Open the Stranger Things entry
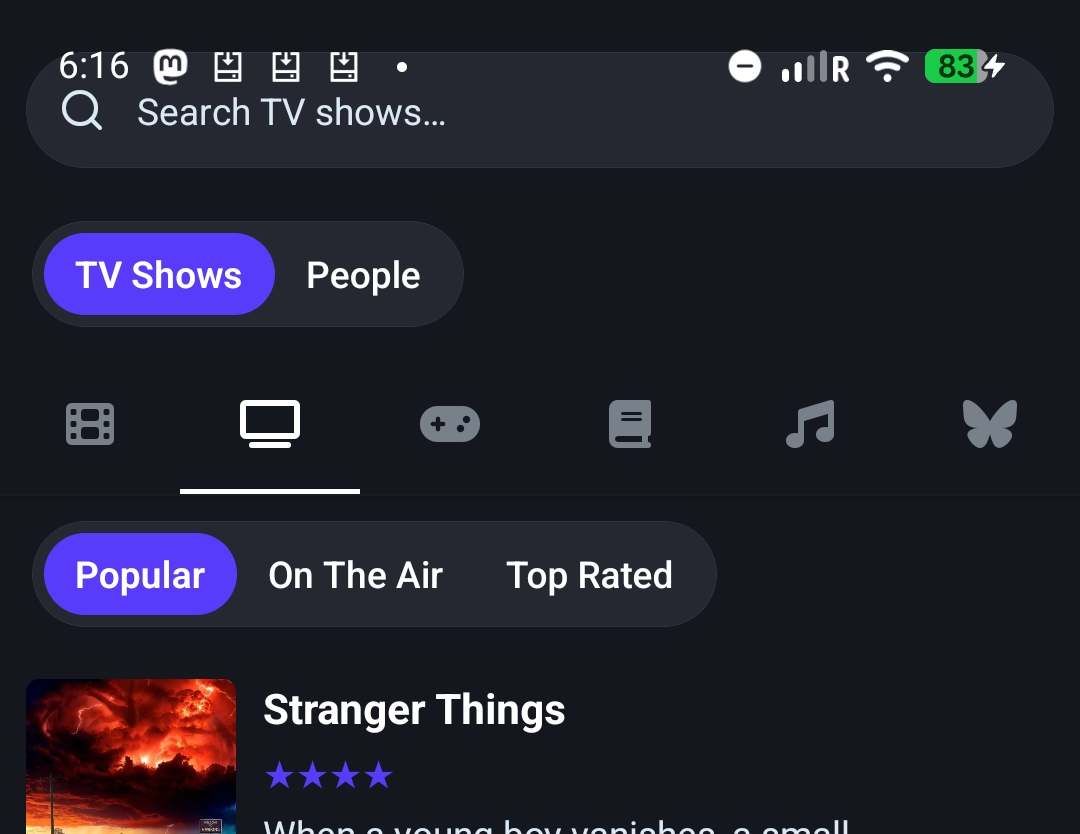 [x=414, y=711]
